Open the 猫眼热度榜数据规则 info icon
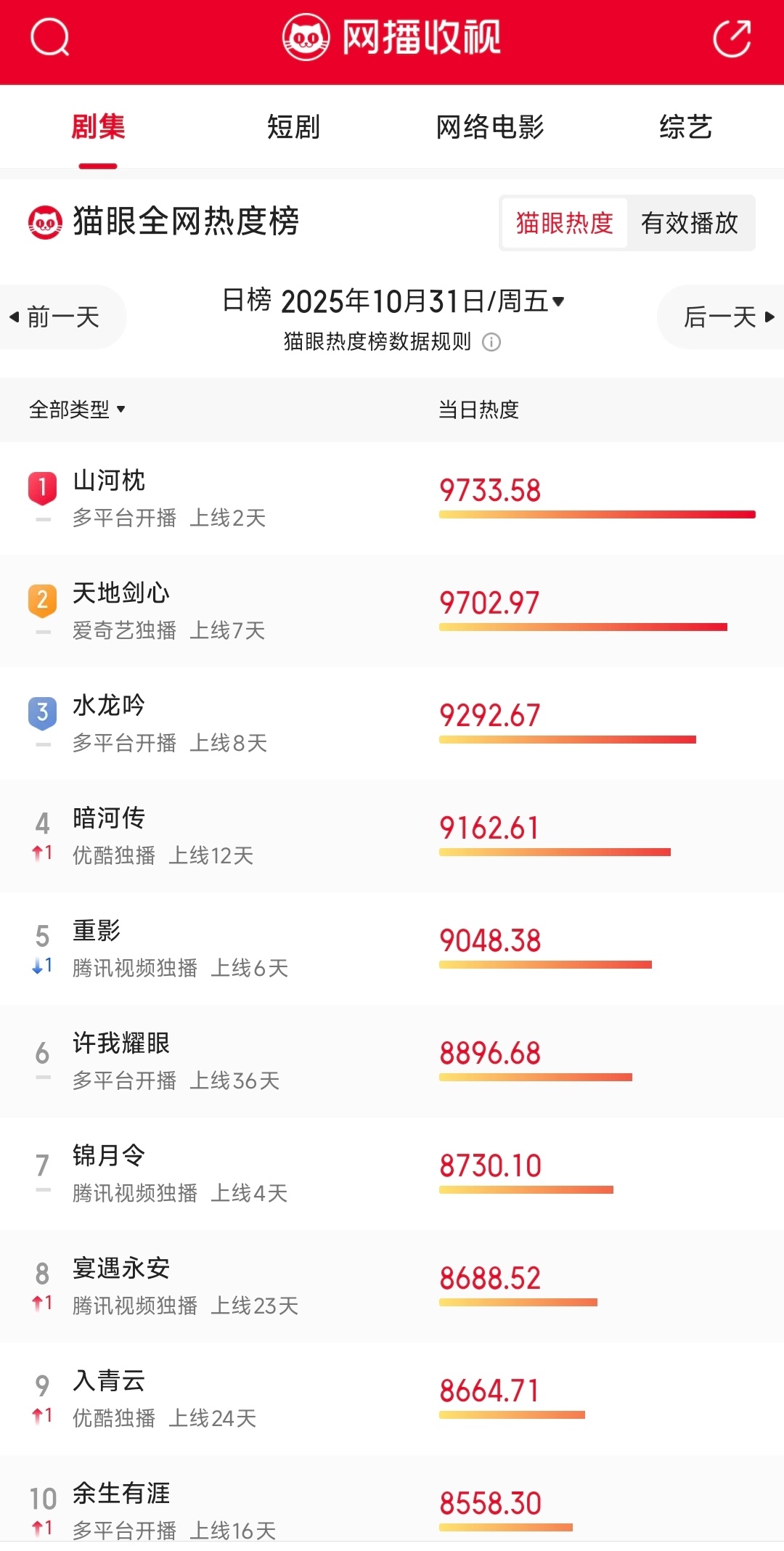Viewport: 784px width, 1551px height. [493, 342]
